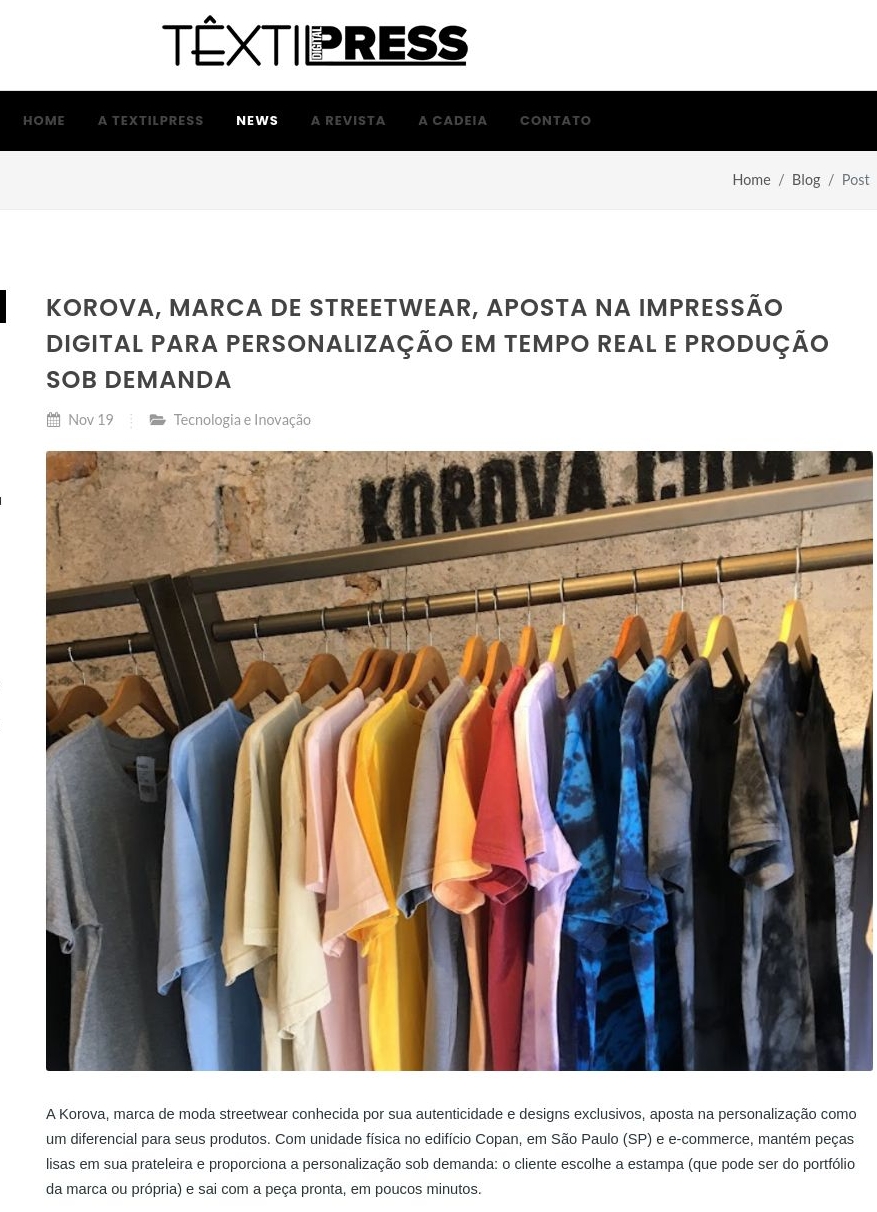
Task: Open the A Cadeia section
Action: point(453,121)
